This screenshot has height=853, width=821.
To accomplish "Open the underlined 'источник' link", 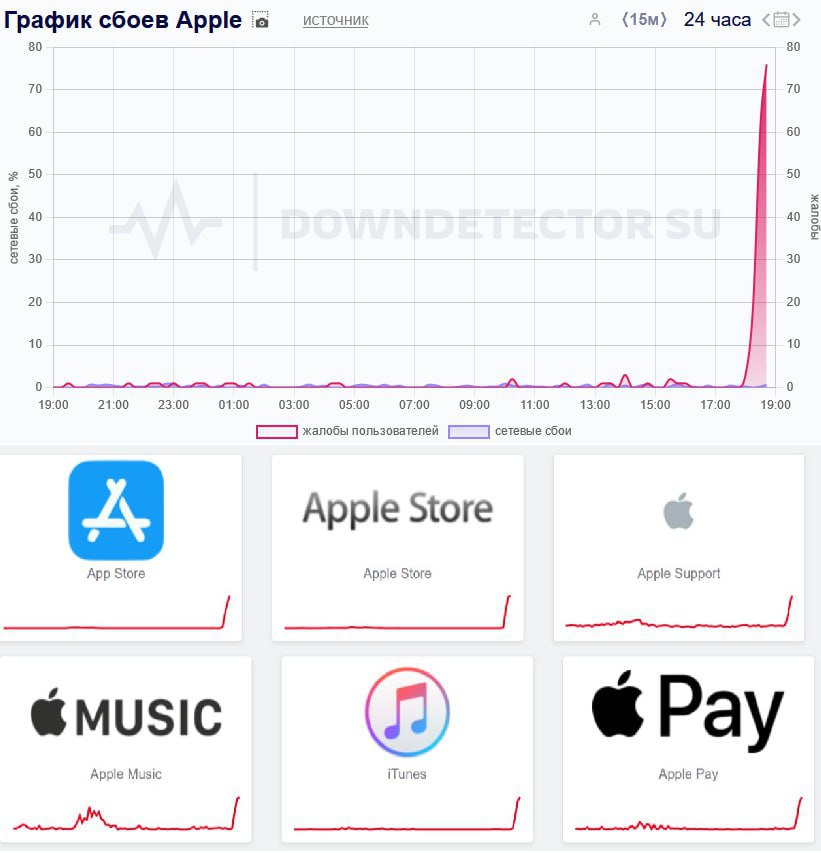I will point(335,20).
